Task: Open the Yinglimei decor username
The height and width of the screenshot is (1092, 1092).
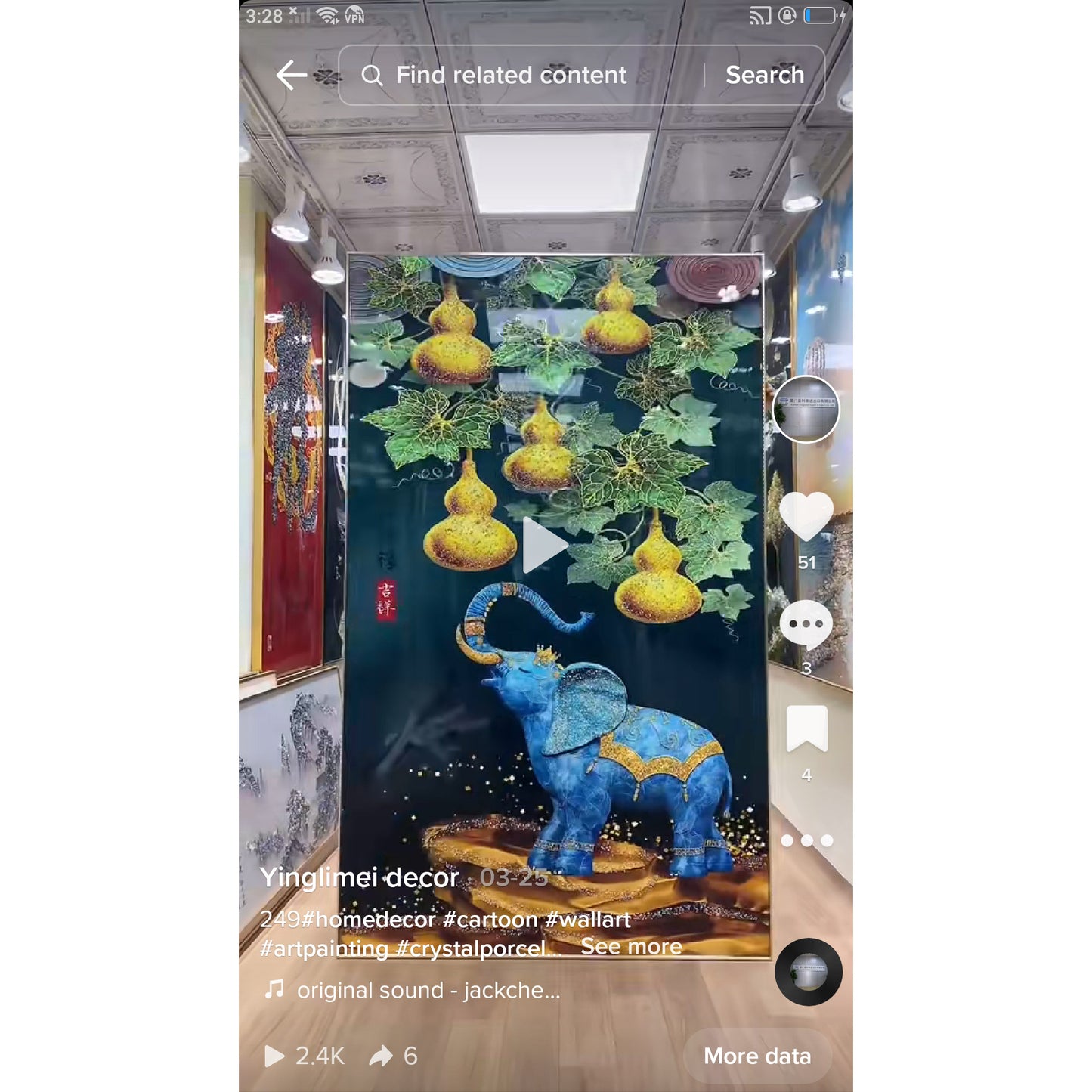Action: [359, 877]
